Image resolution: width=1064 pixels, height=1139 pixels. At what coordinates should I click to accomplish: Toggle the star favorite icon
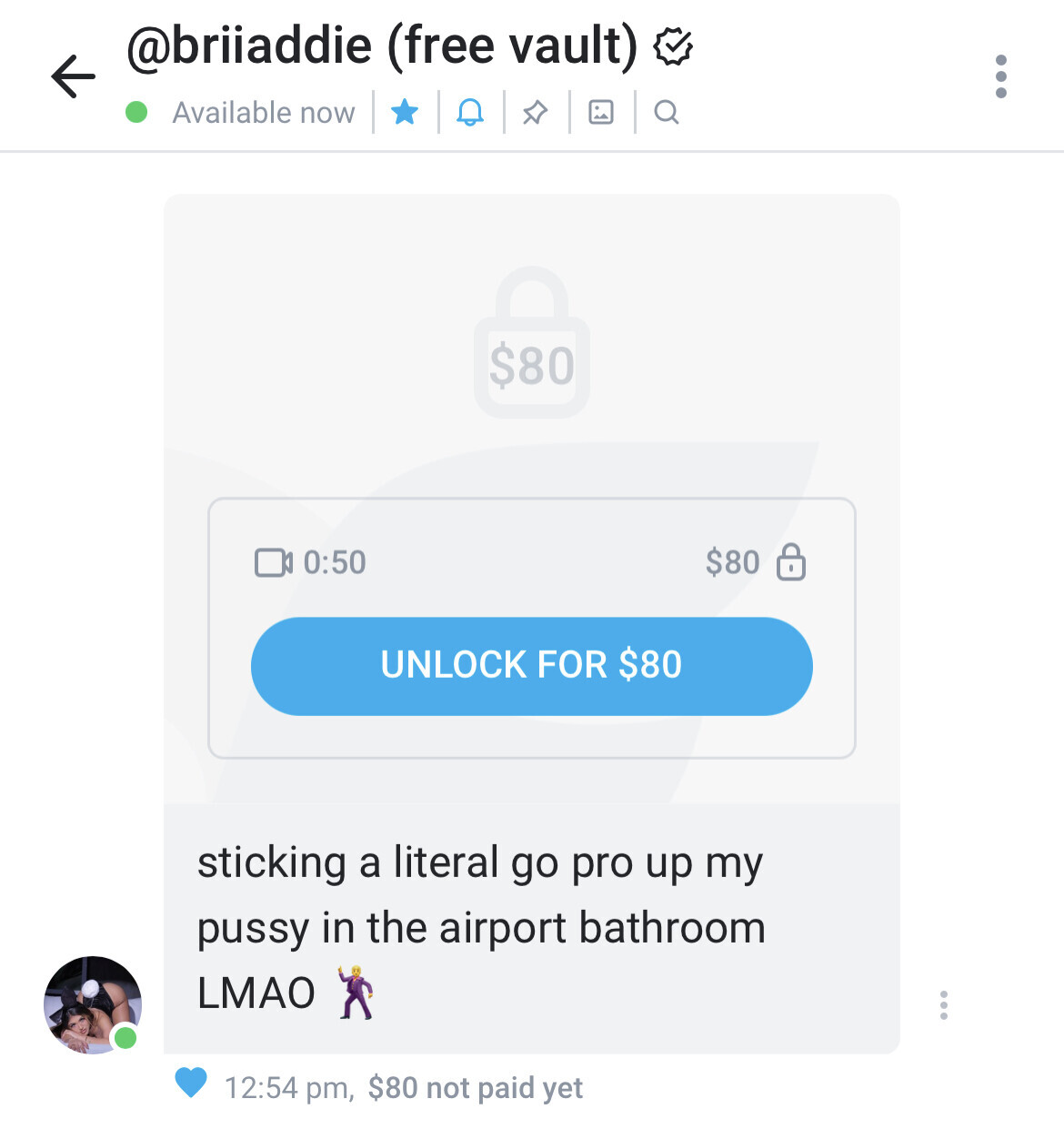click(x=405, y=112)
